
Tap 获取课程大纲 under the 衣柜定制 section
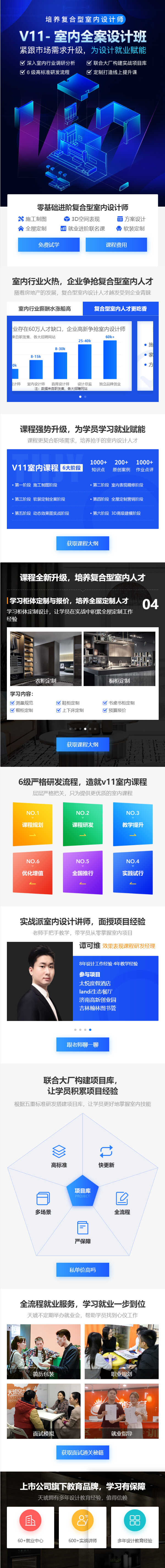[x=82, y=744]
